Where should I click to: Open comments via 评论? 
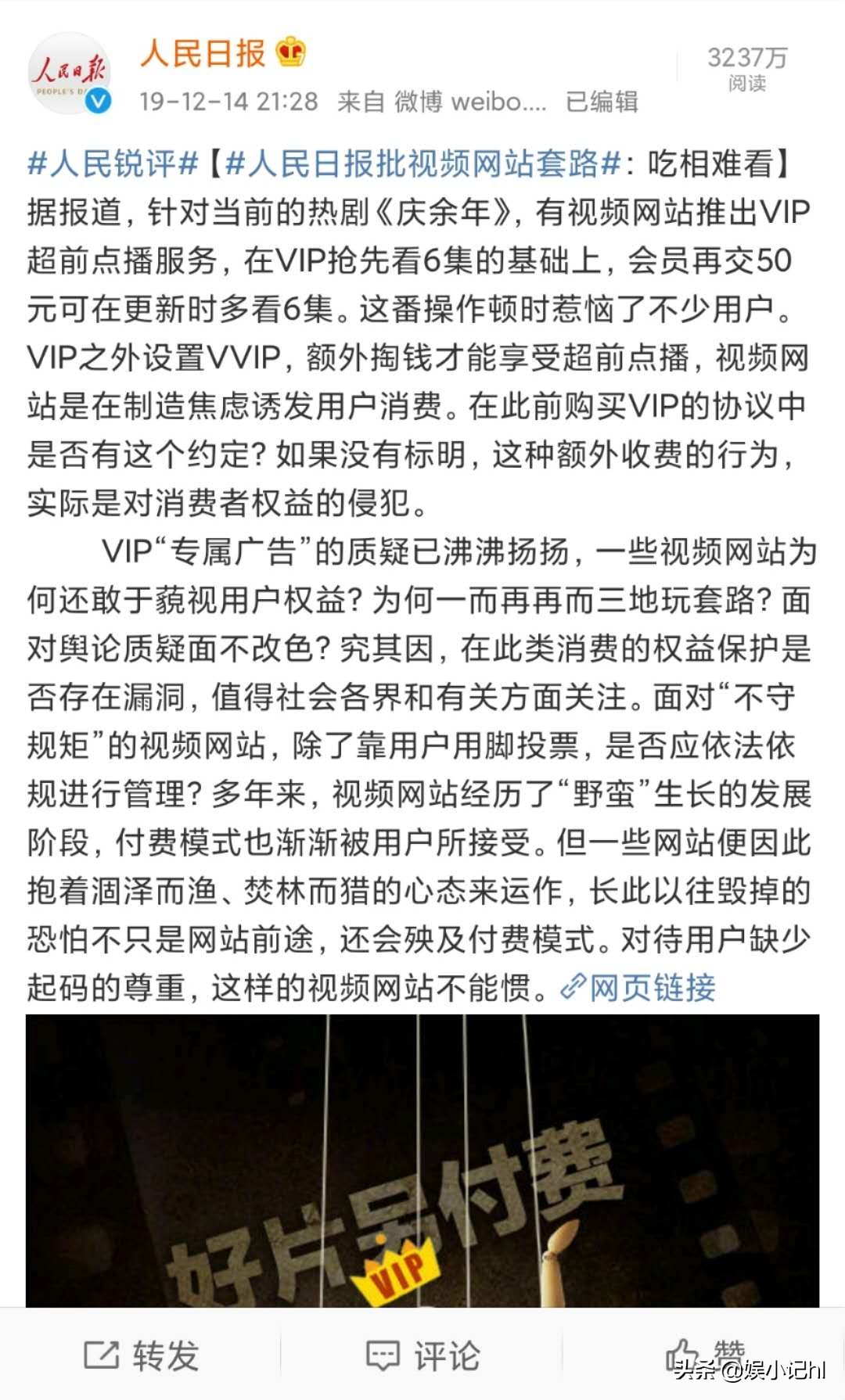click(423, 1355)
